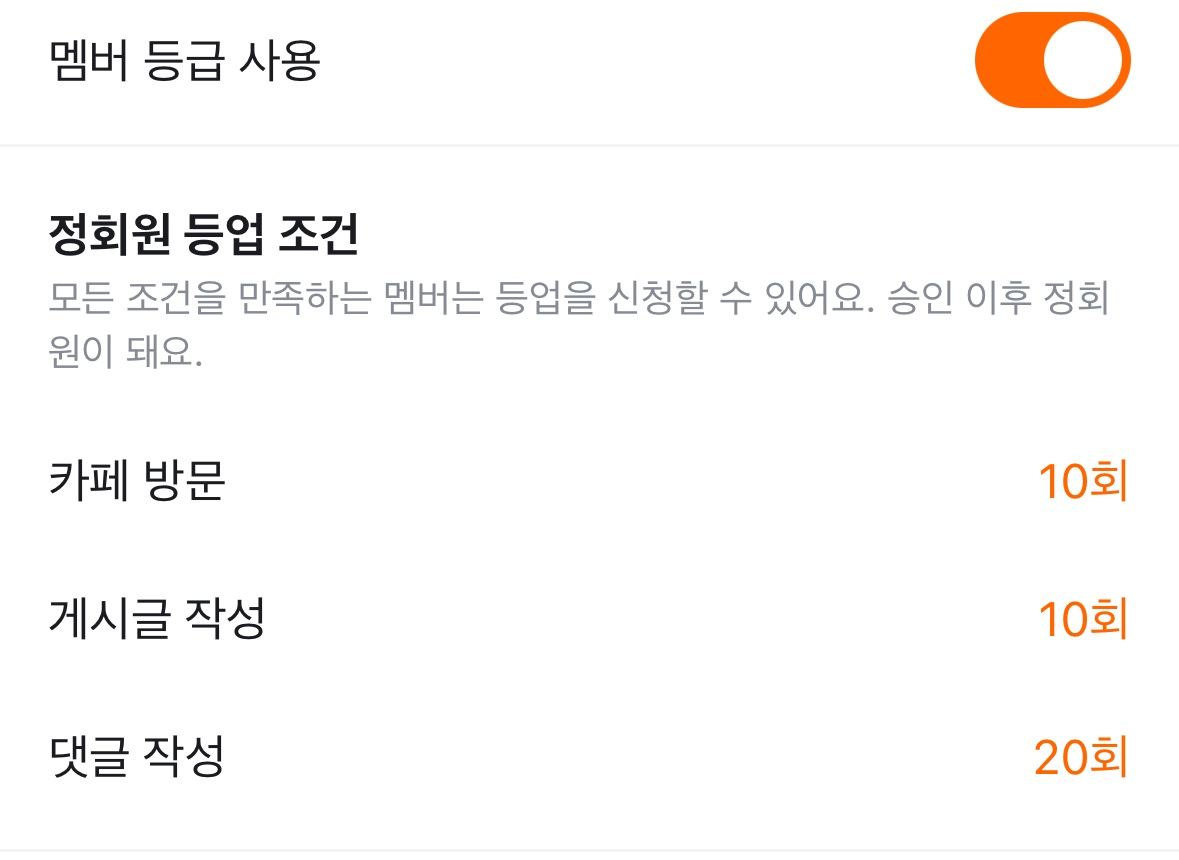Turn off the 멤버 등급 사용 switch
Screen dimensions: 1179x860
[1052, 60]
